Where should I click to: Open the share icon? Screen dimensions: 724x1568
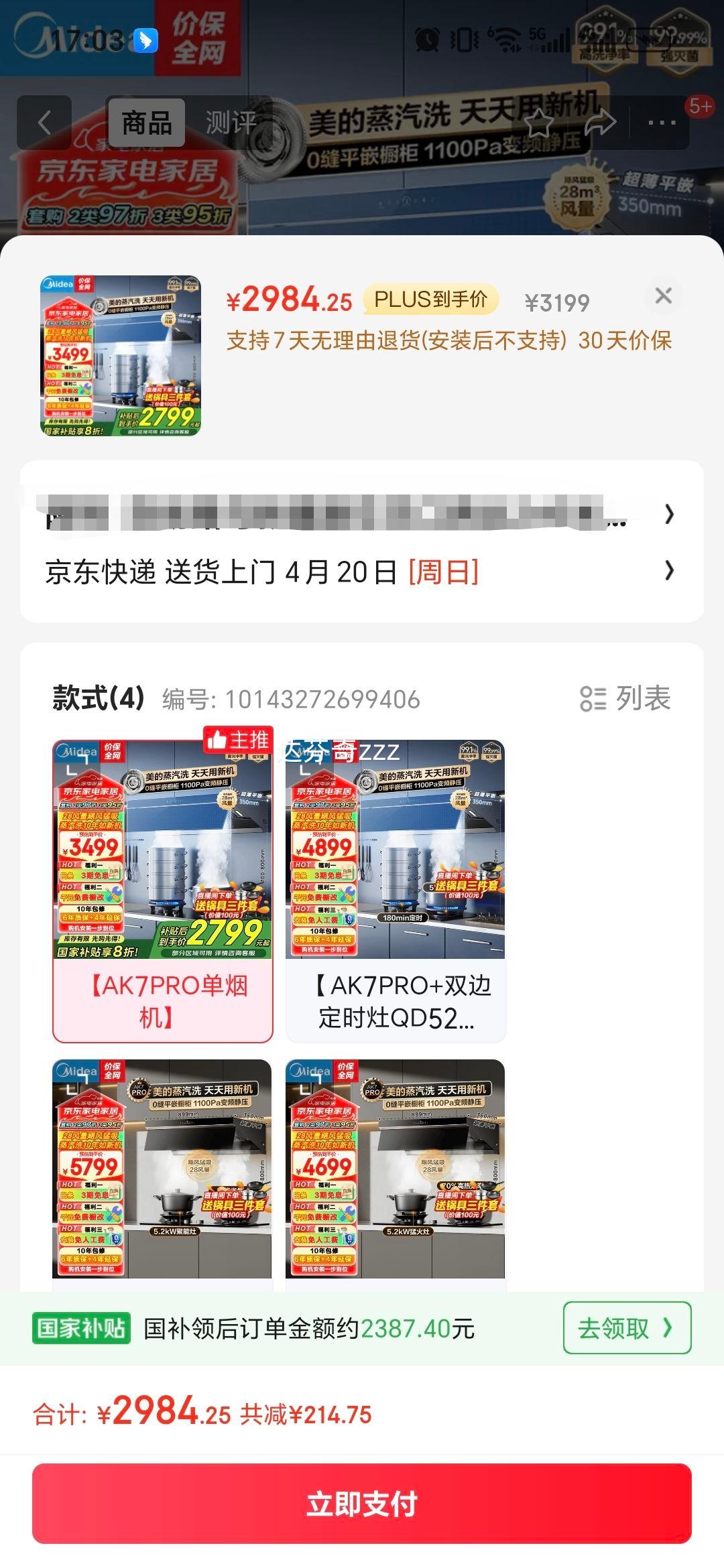600,123
